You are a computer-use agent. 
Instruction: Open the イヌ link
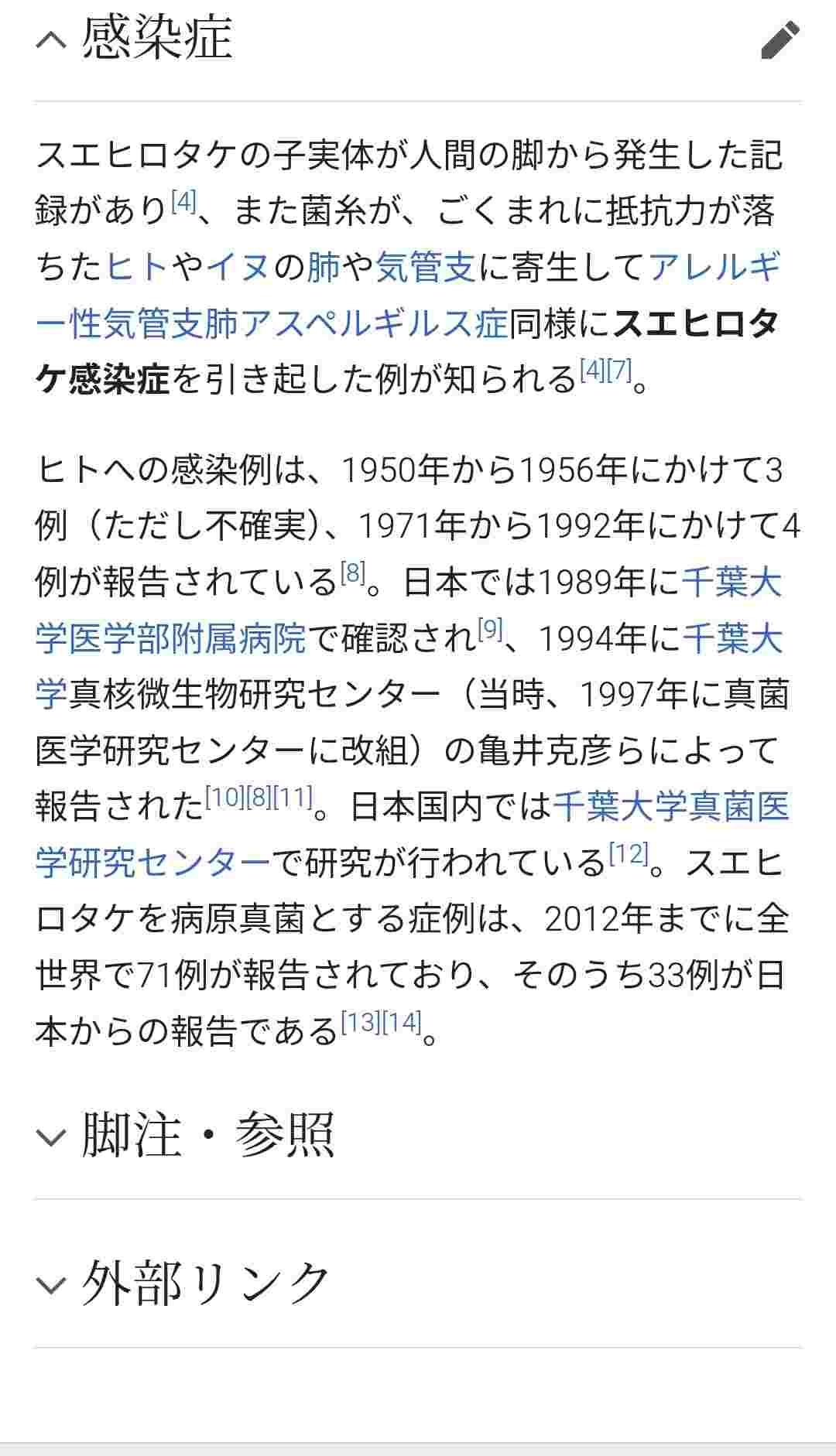[238, 267]
